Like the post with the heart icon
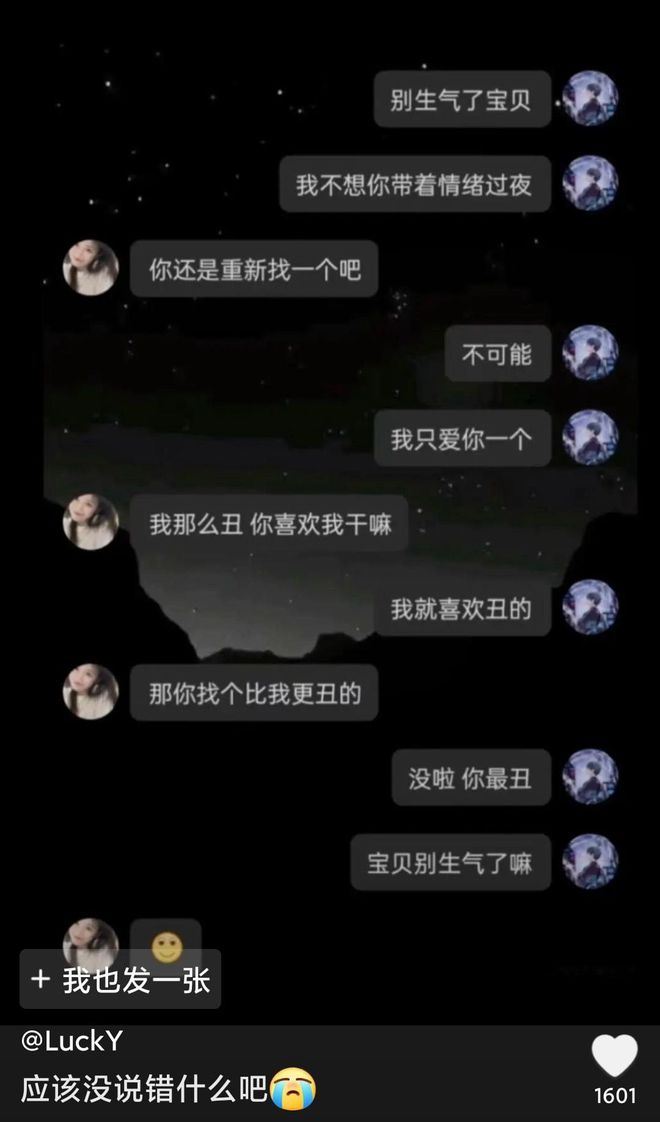660x1122 pixels. pos(614,1056)
